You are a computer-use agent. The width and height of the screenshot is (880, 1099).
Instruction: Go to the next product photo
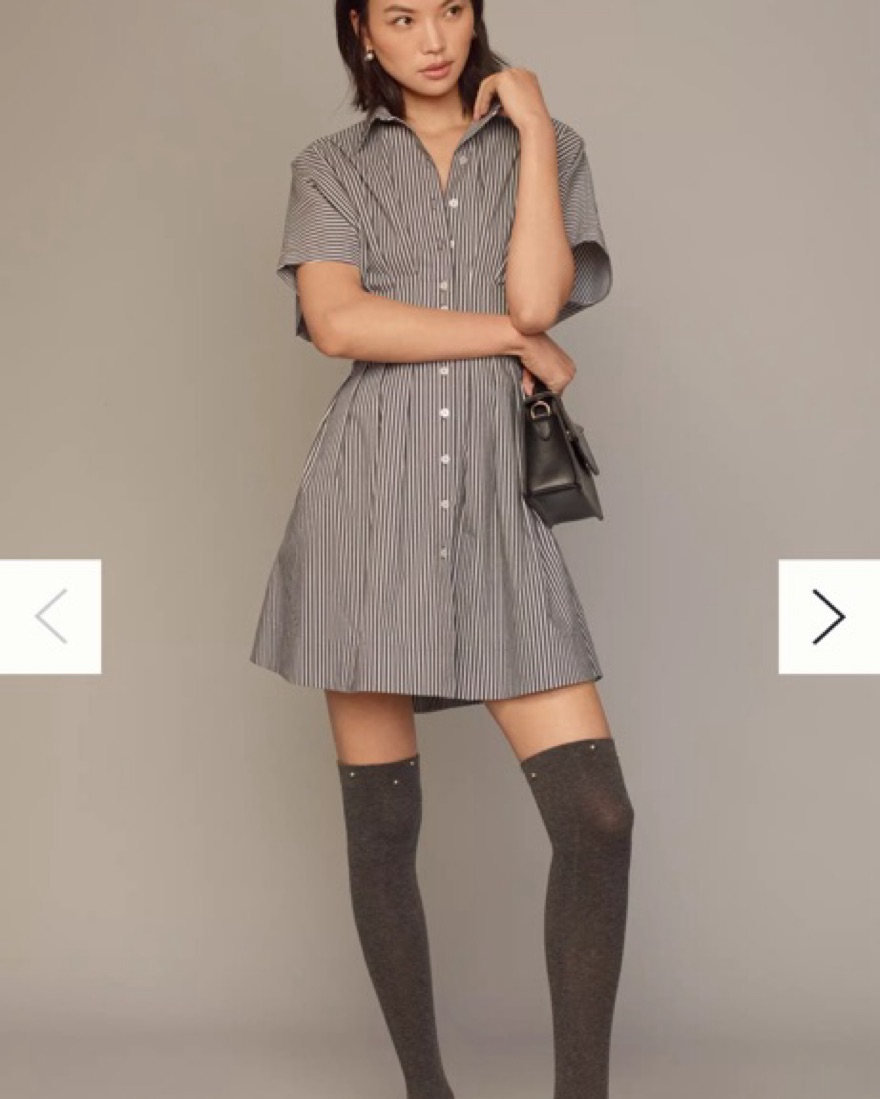coord(828,616)
